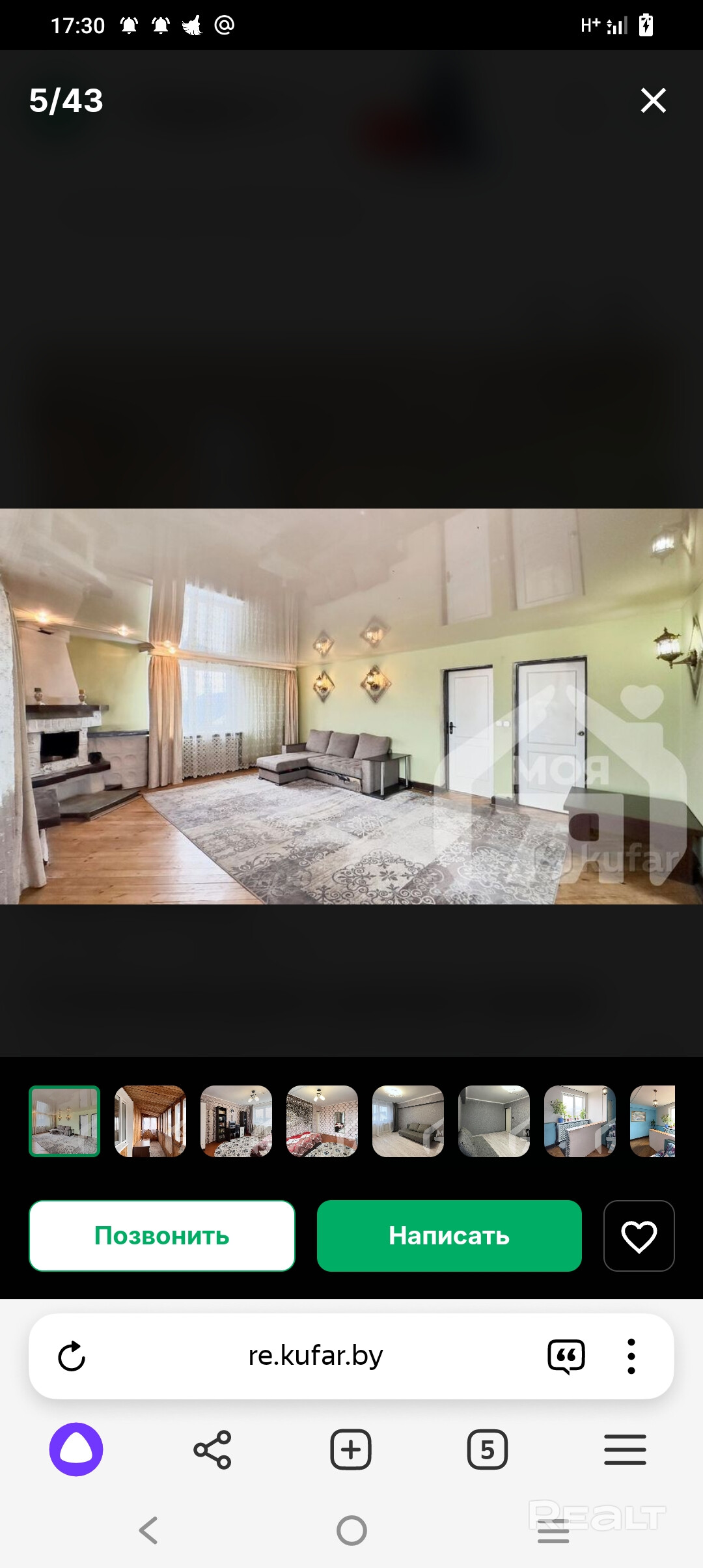Reload the current page
Screen dimensions: 703x1568
(x=72, y=1356)
